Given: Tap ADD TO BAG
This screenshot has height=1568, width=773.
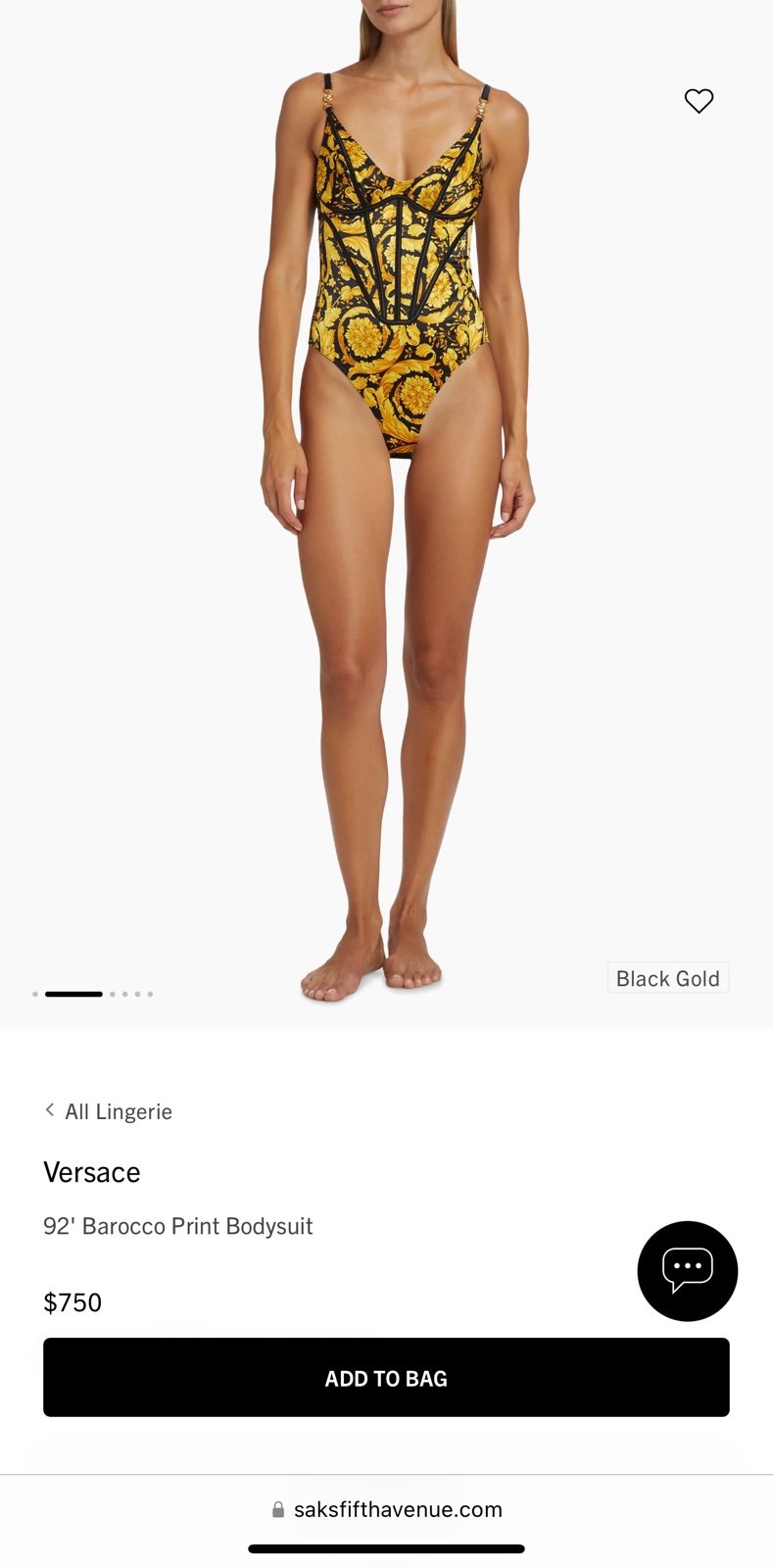Looking at the screenshot, I should (x=386, y=1377).
